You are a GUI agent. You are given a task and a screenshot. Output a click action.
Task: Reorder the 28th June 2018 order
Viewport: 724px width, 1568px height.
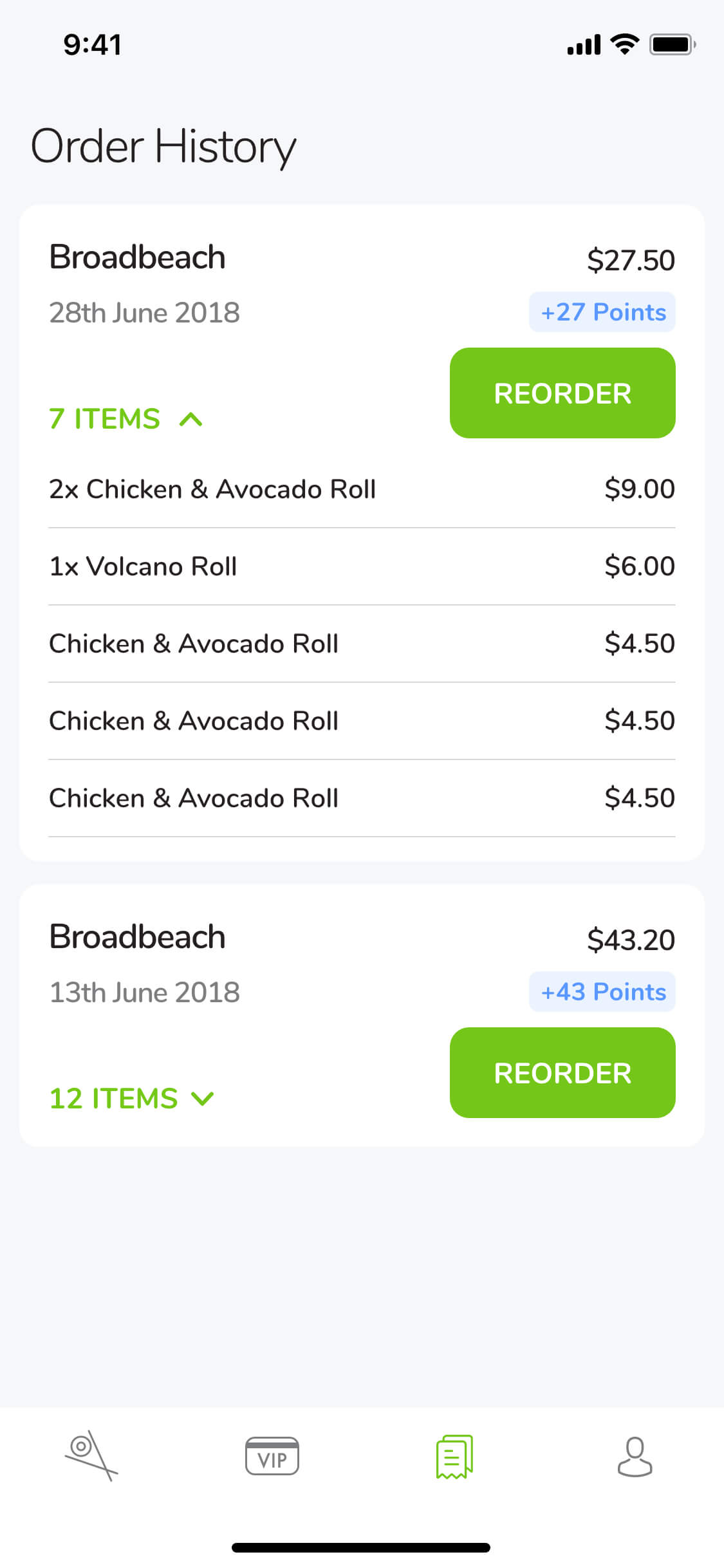(x=562, y=393)
